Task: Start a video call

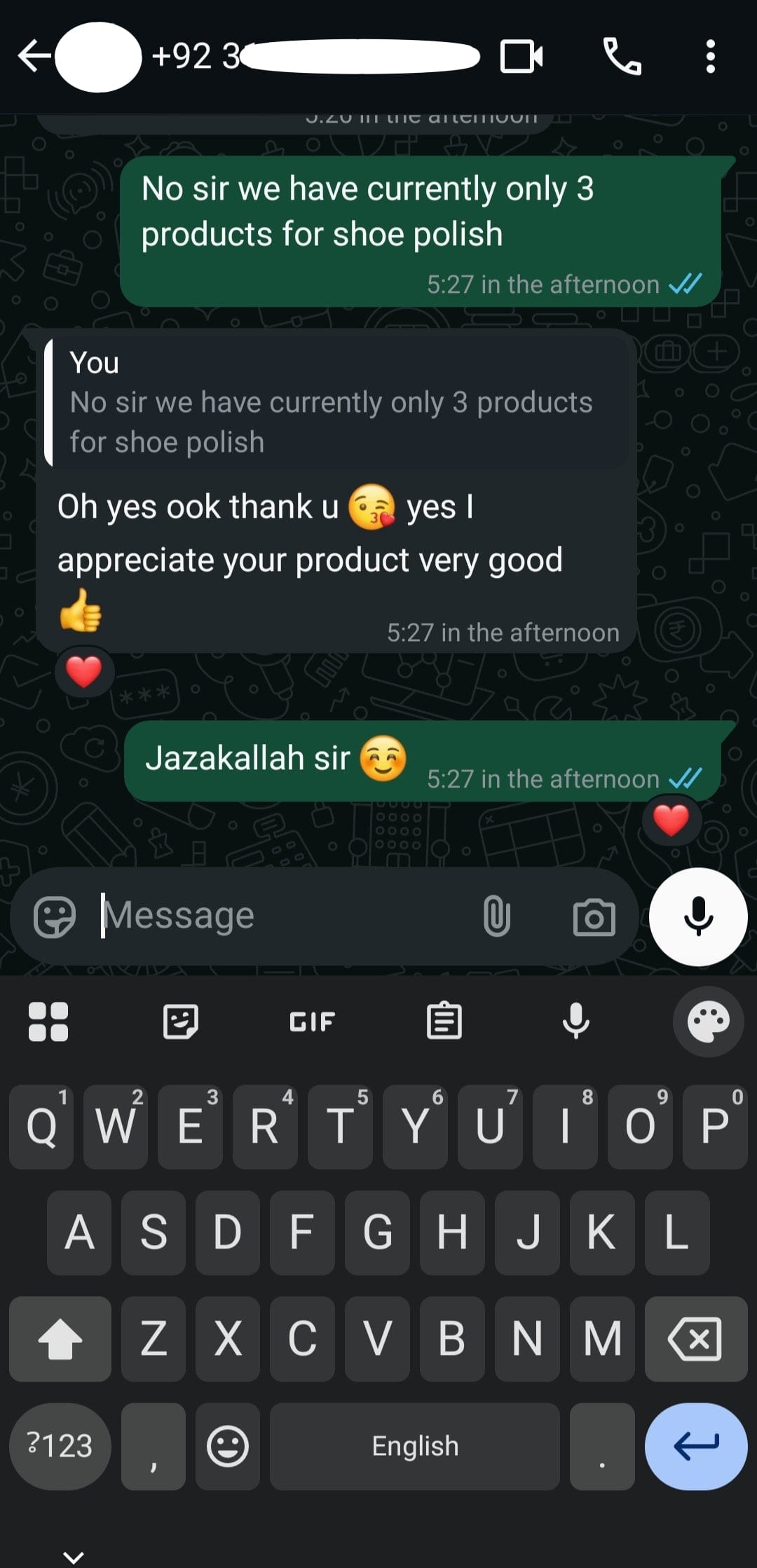Action: tap(521, 57)
